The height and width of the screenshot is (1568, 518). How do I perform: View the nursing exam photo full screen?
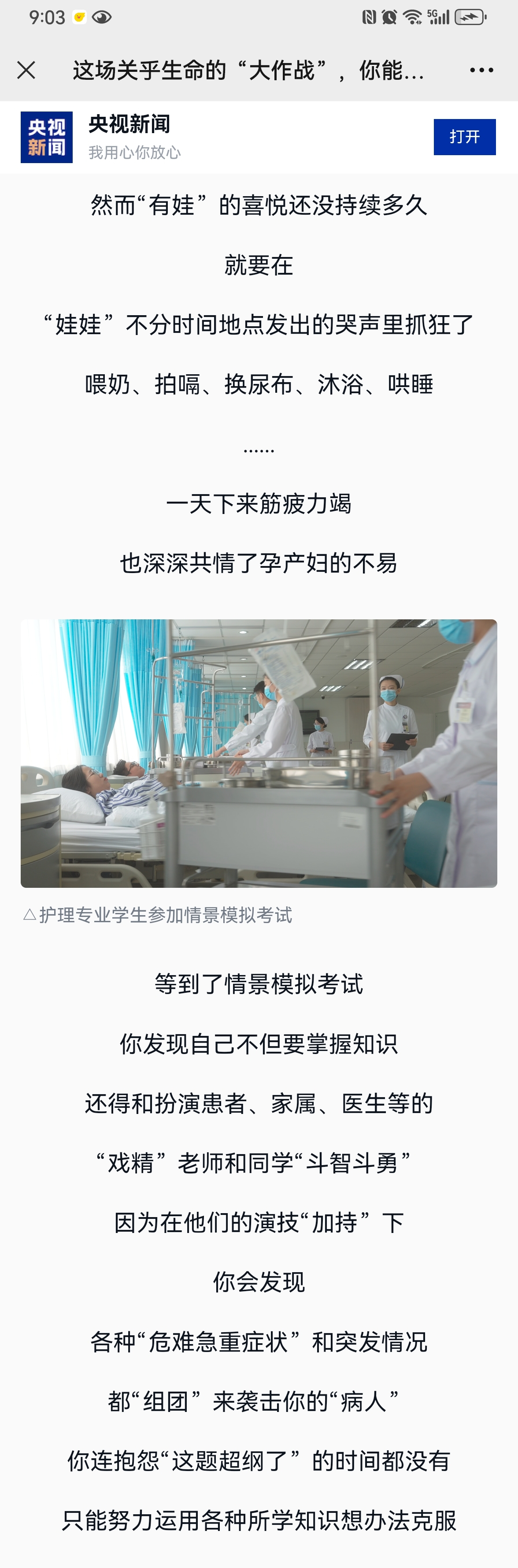coord(259,753)
